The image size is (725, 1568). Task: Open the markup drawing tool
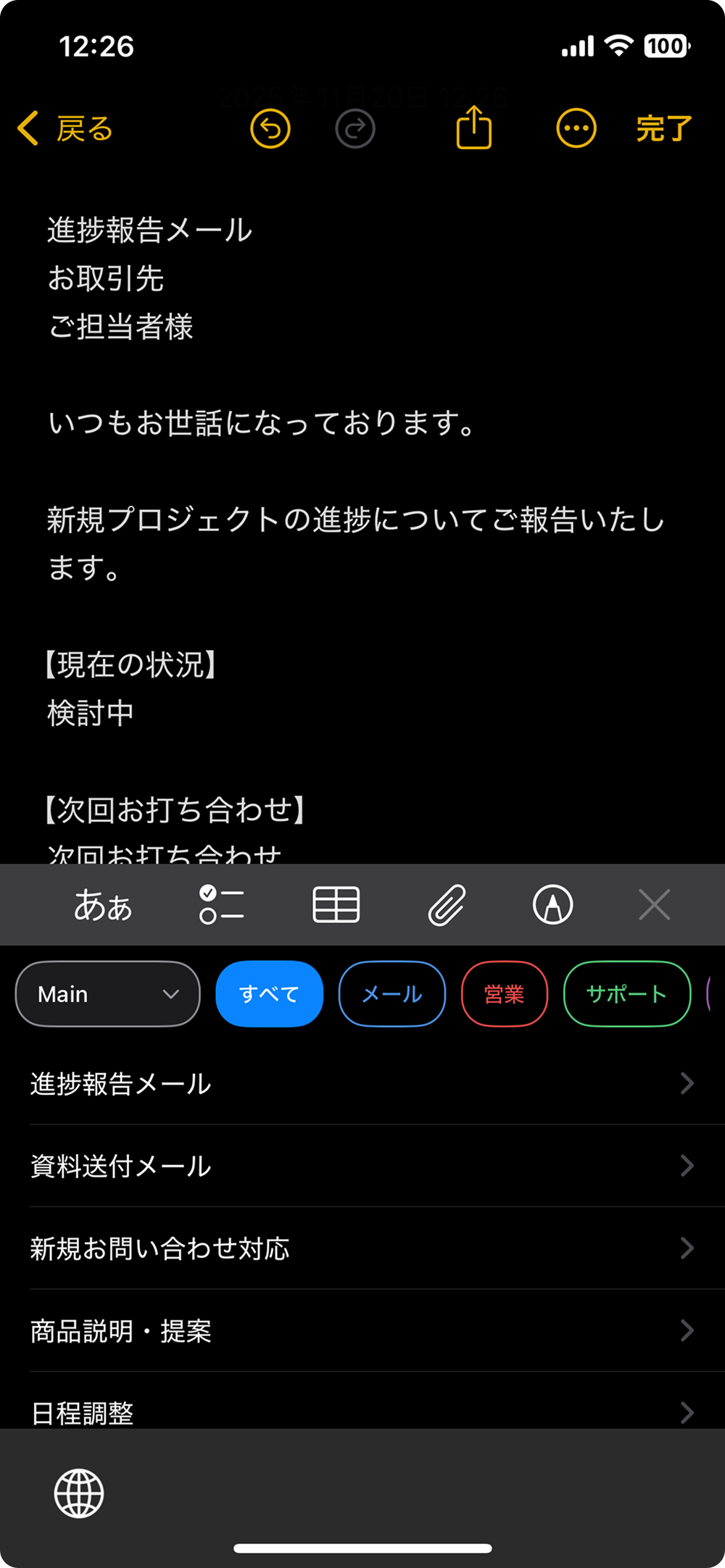pos(552,905)
